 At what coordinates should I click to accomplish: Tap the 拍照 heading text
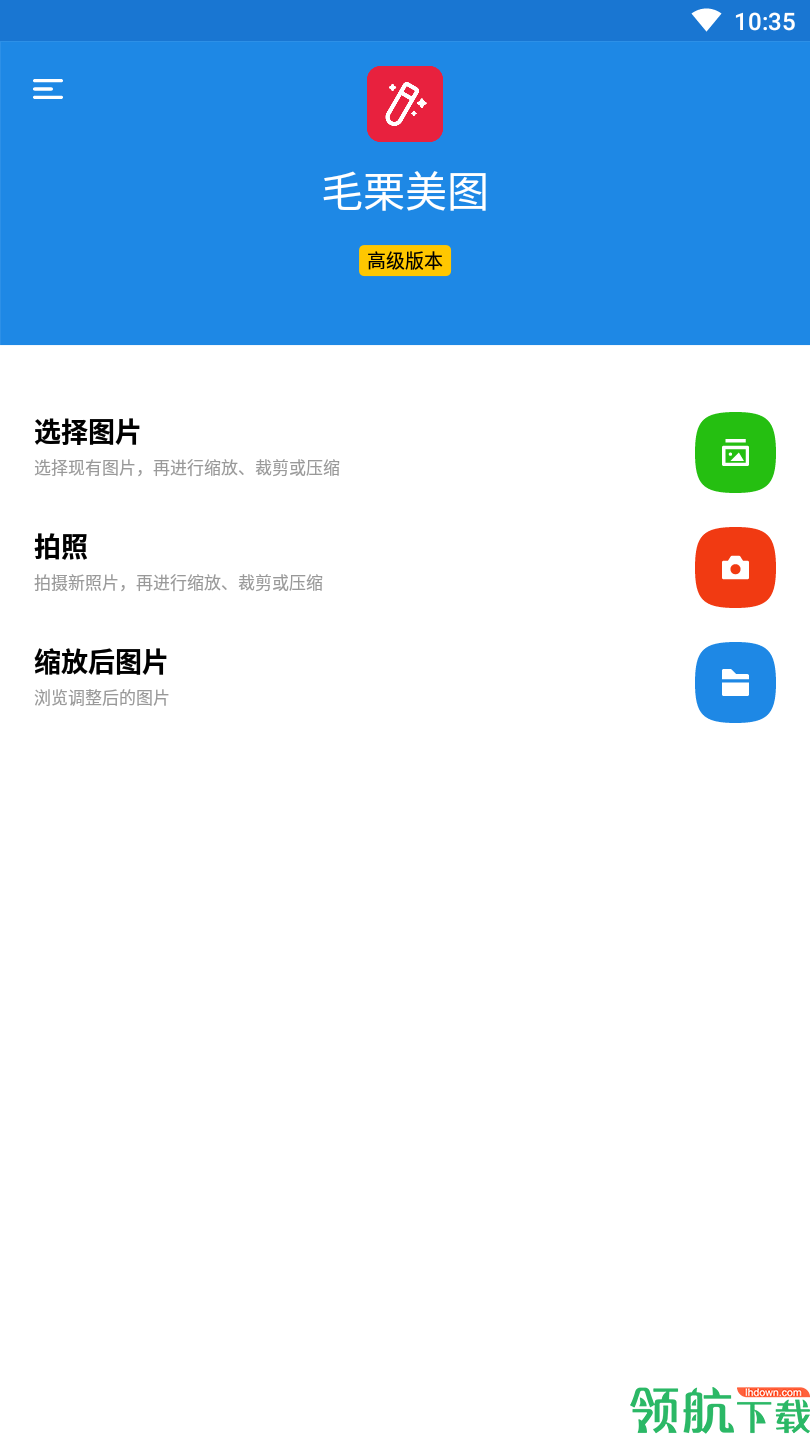click(60, 548)
